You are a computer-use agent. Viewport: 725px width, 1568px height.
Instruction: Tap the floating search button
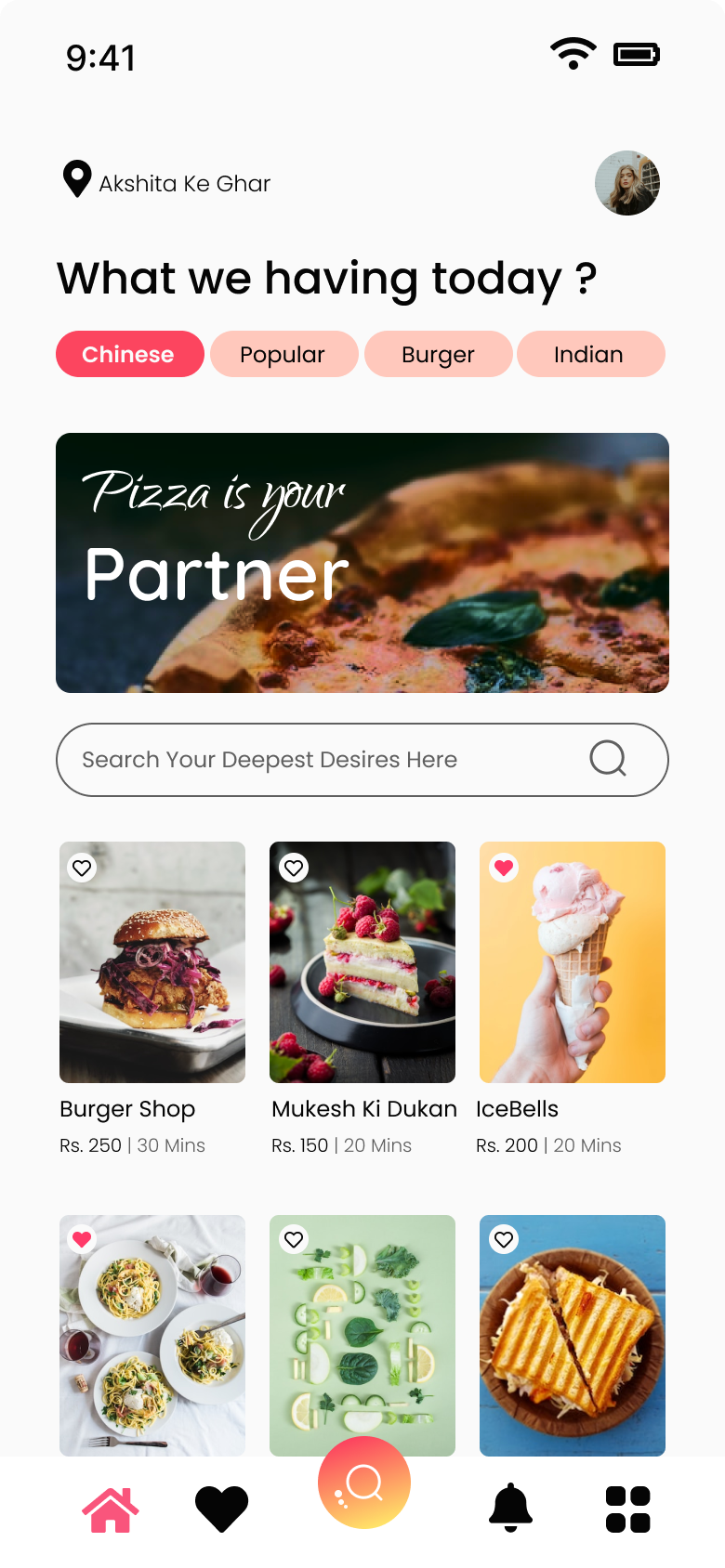pos(364,1483)
